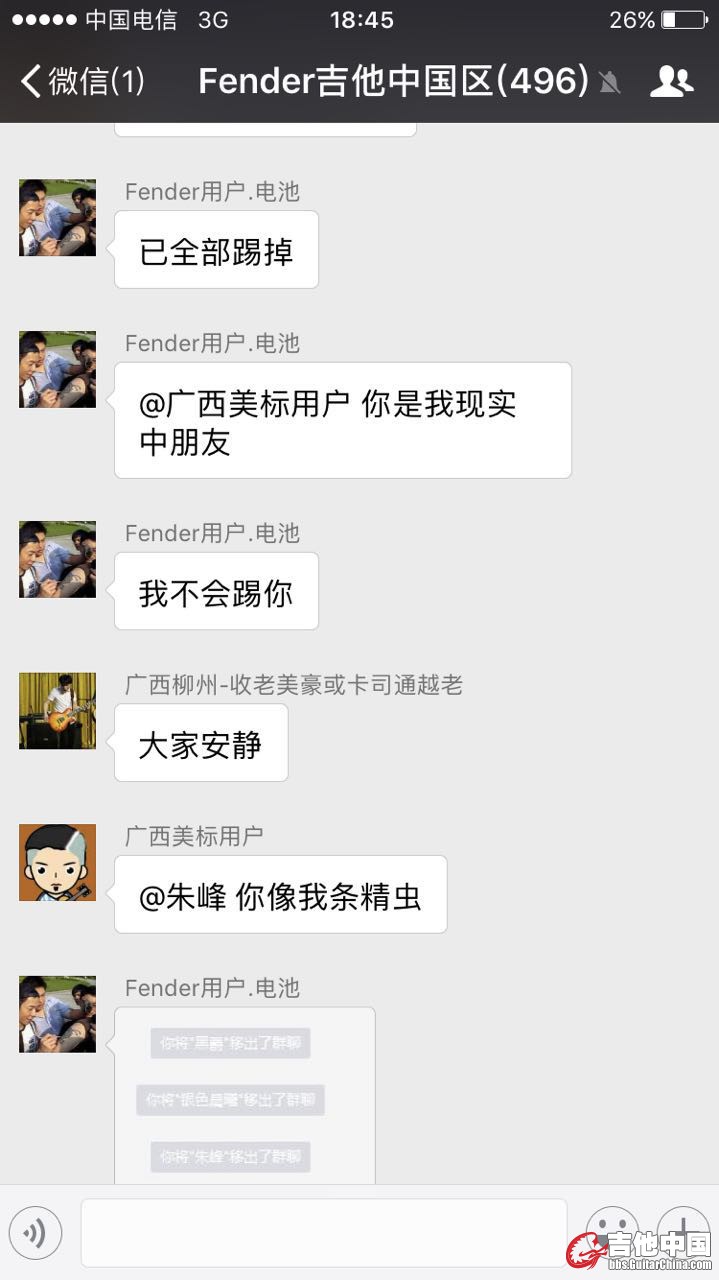
Task: Go back to the 微信 chat list
Action: (80, 81)
